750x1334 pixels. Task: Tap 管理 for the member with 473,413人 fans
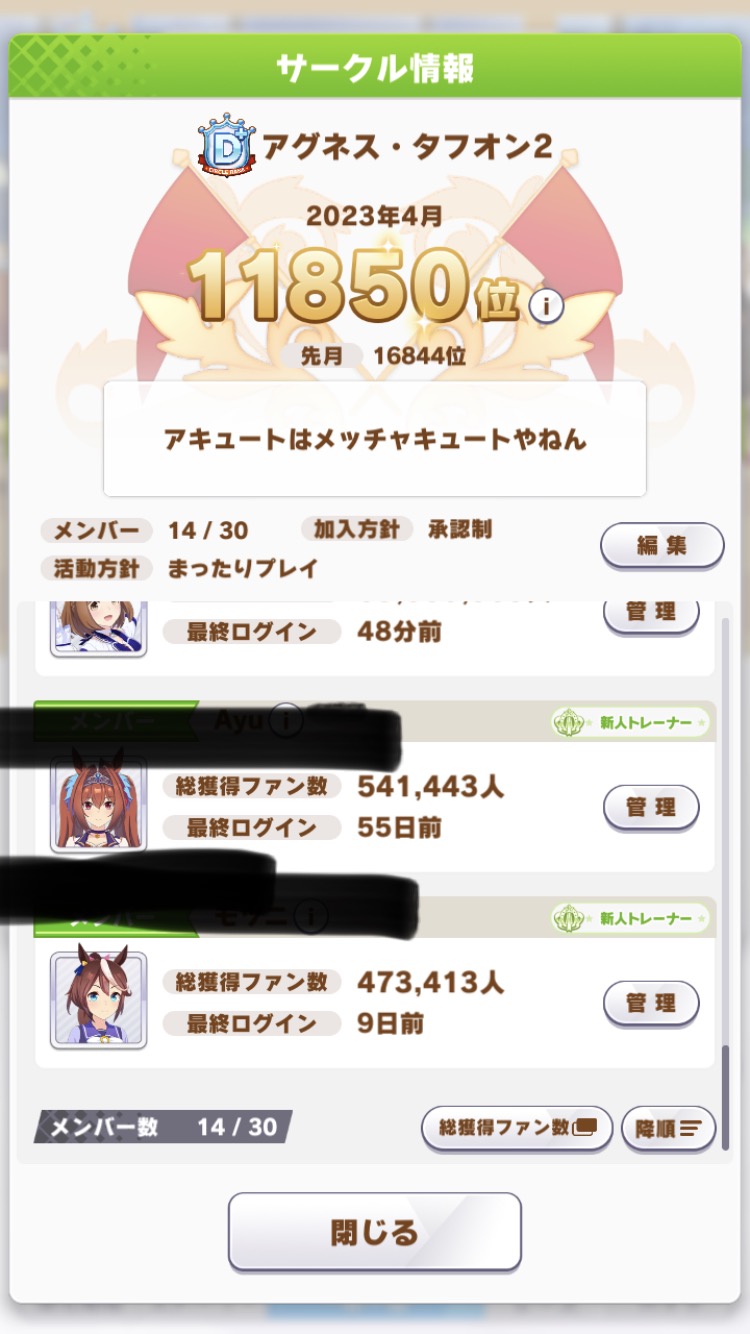point(651,1003)
